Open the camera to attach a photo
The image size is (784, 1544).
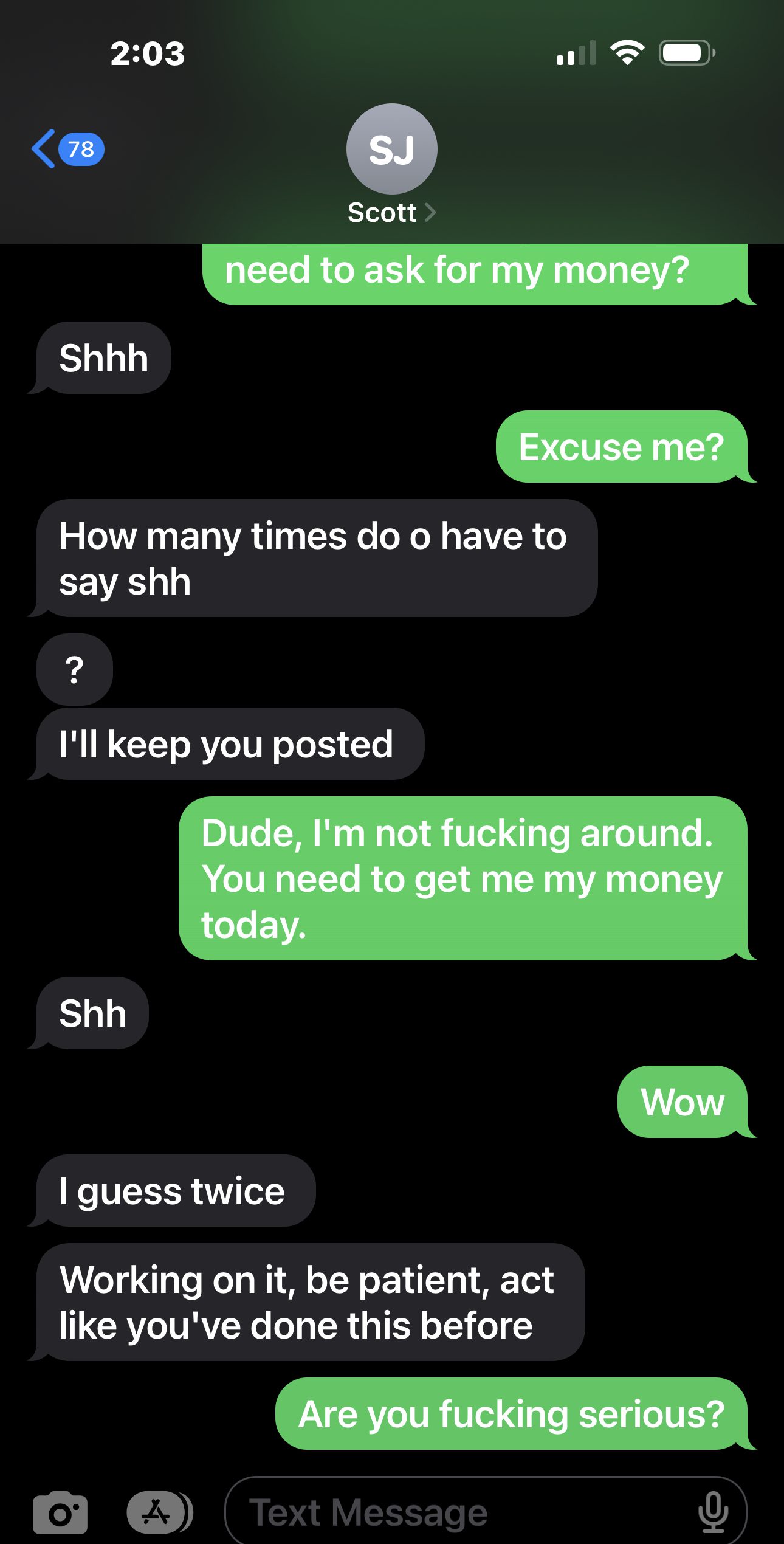click(x=60, y=1512)
